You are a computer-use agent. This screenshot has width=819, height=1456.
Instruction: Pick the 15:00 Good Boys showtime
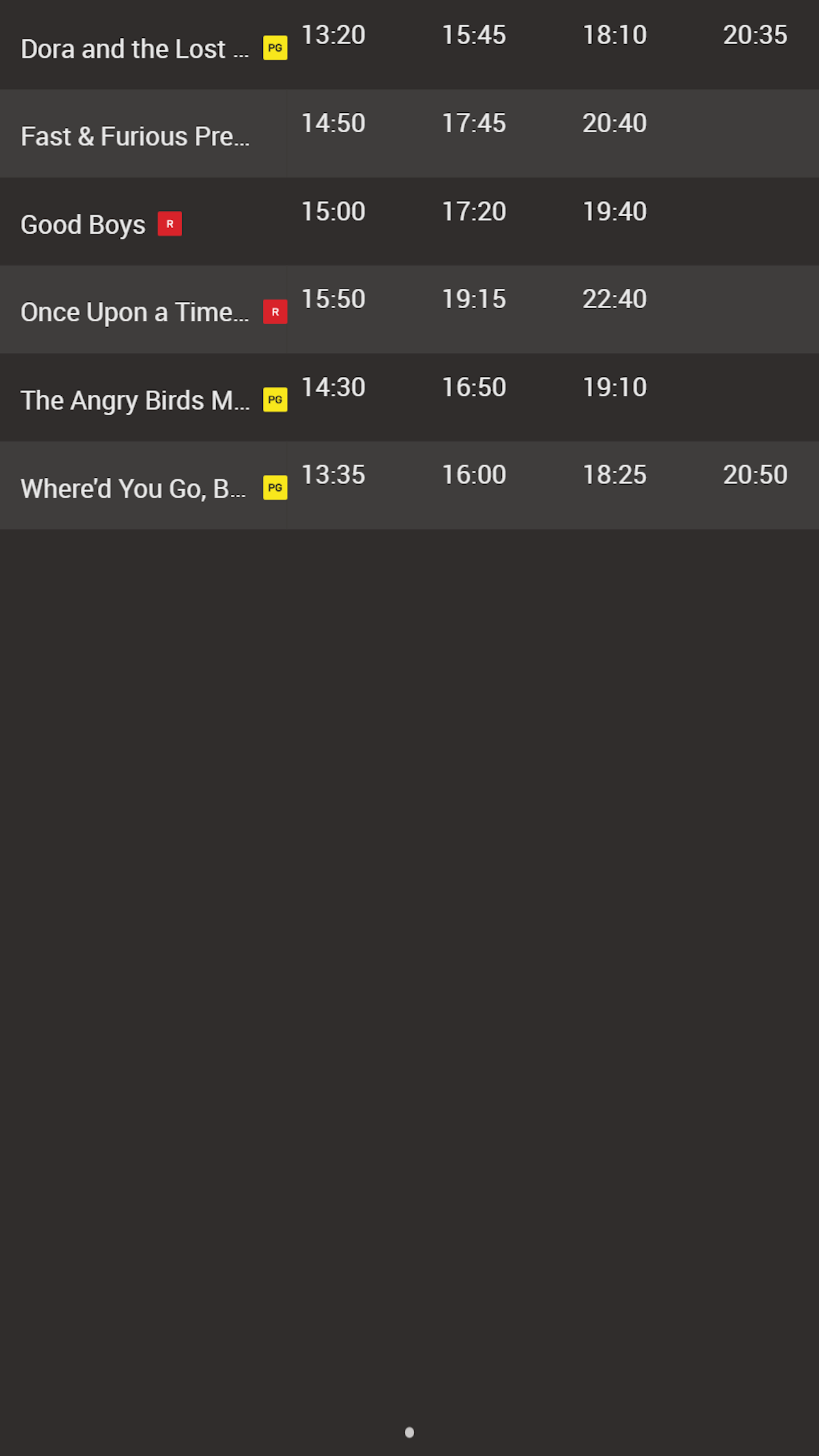(x=333, y=212)
